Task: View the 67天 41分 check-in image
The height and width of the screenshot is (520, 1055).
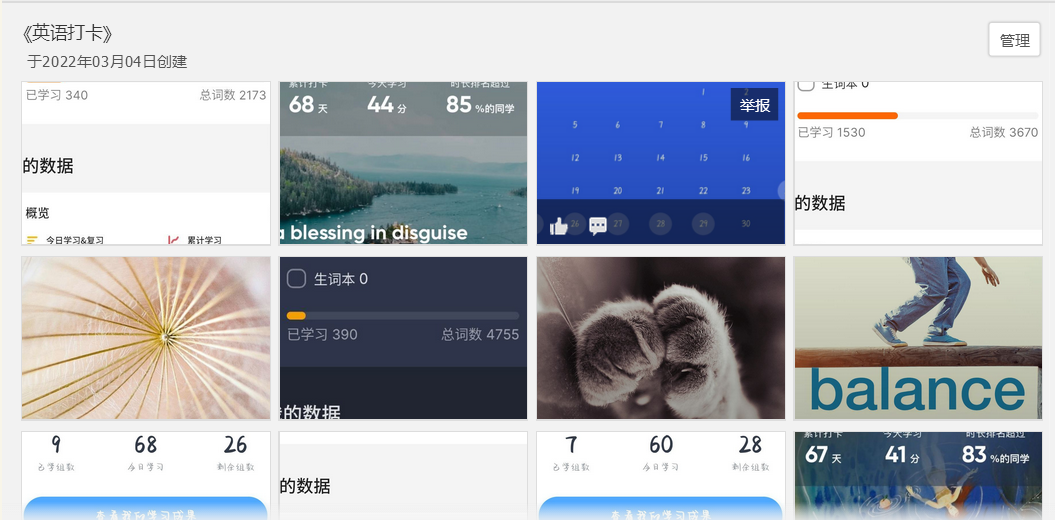Action: tap(918, 476)
